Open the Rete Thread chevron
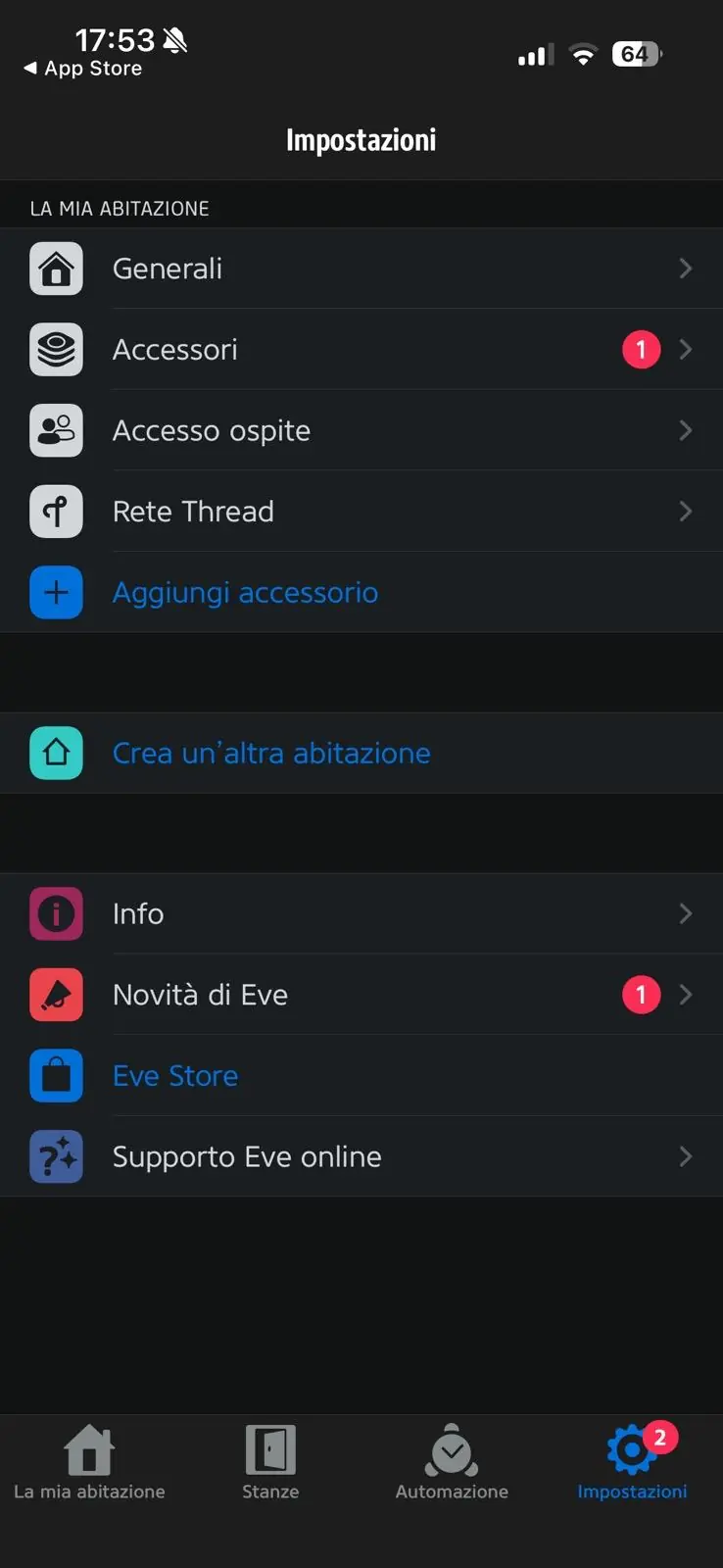 [x=685, y=511]
